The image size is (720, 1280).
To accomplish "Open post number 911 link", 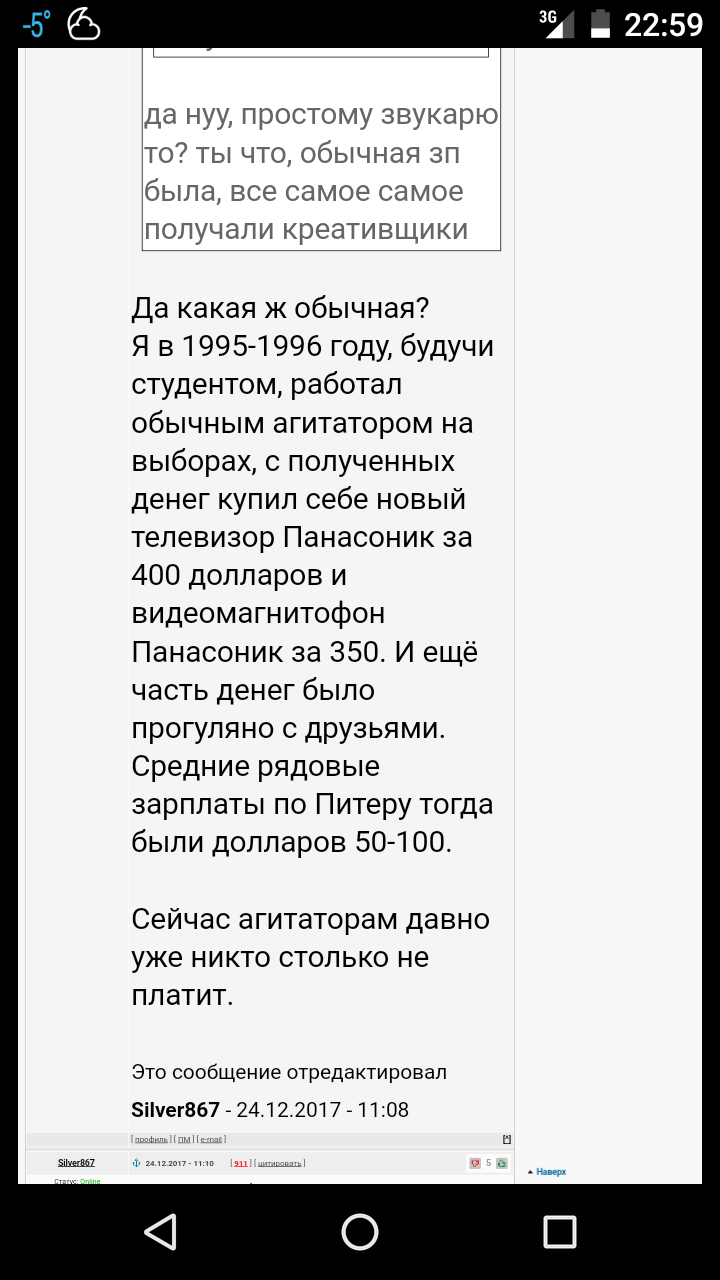I will tap(239, 1163).
